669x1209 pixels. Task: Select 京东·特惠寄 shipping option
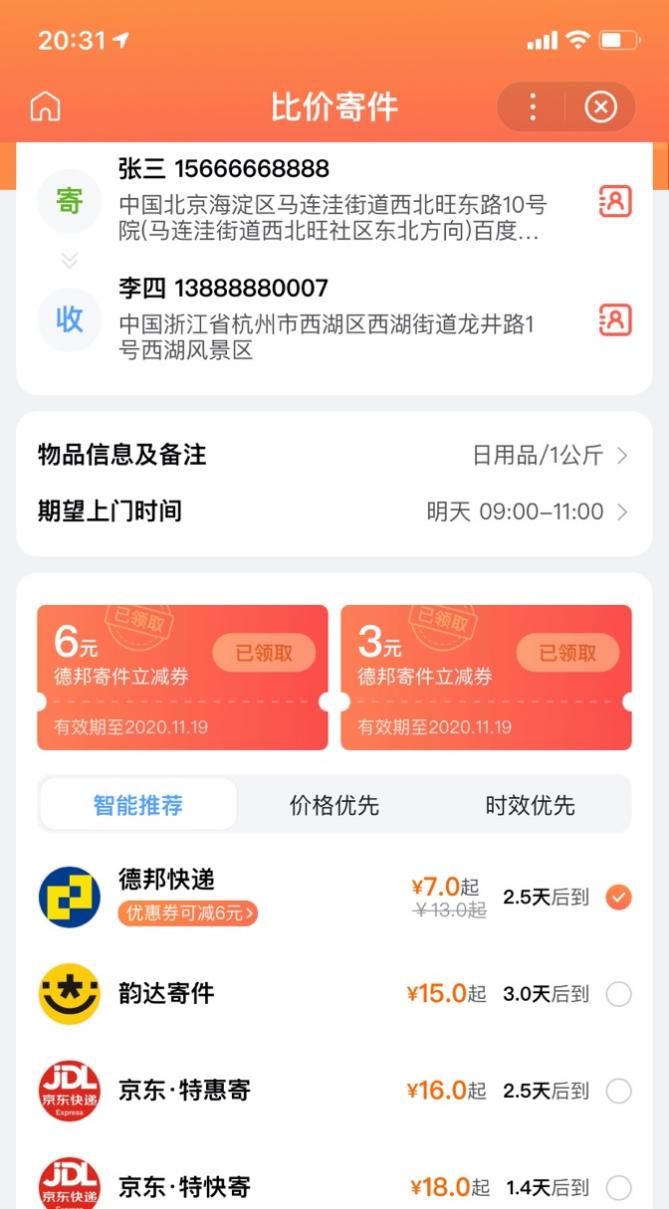619,1090
